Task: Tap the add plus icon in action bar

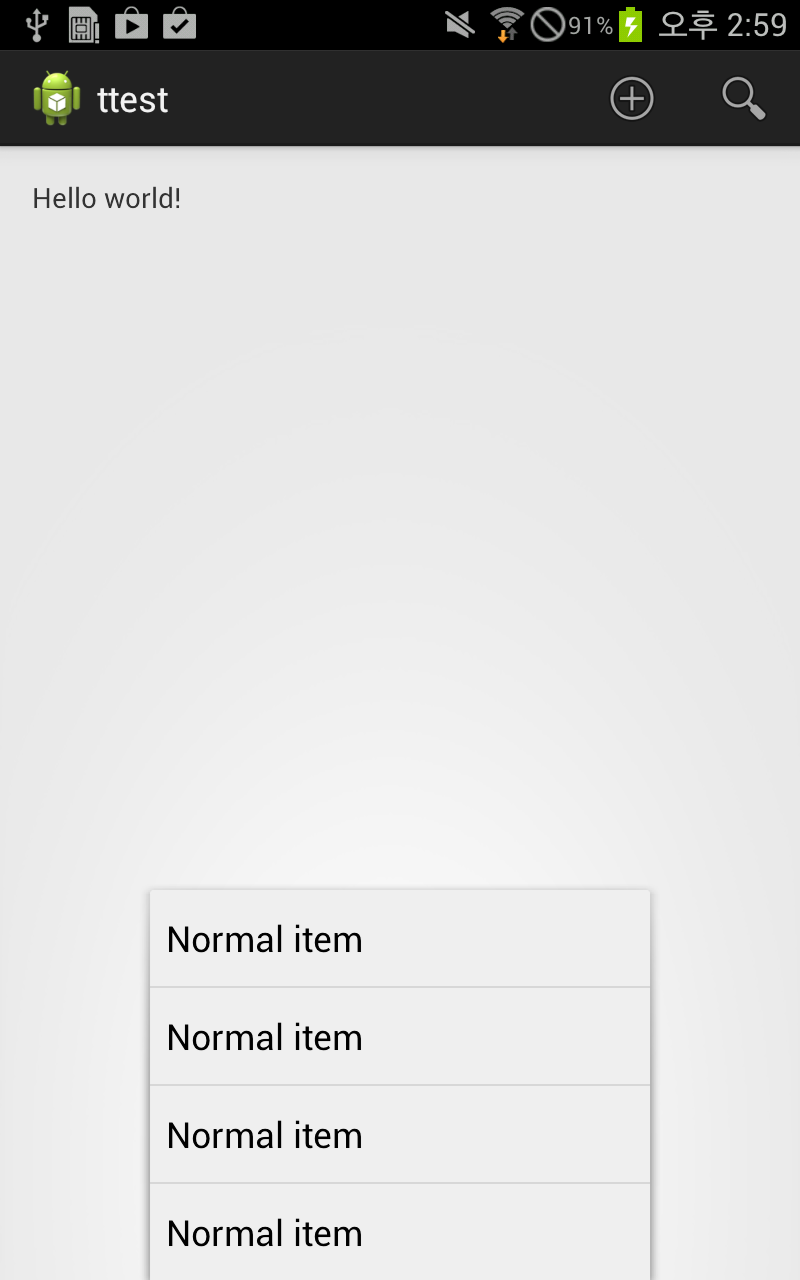Action: (x=632, y=99)
